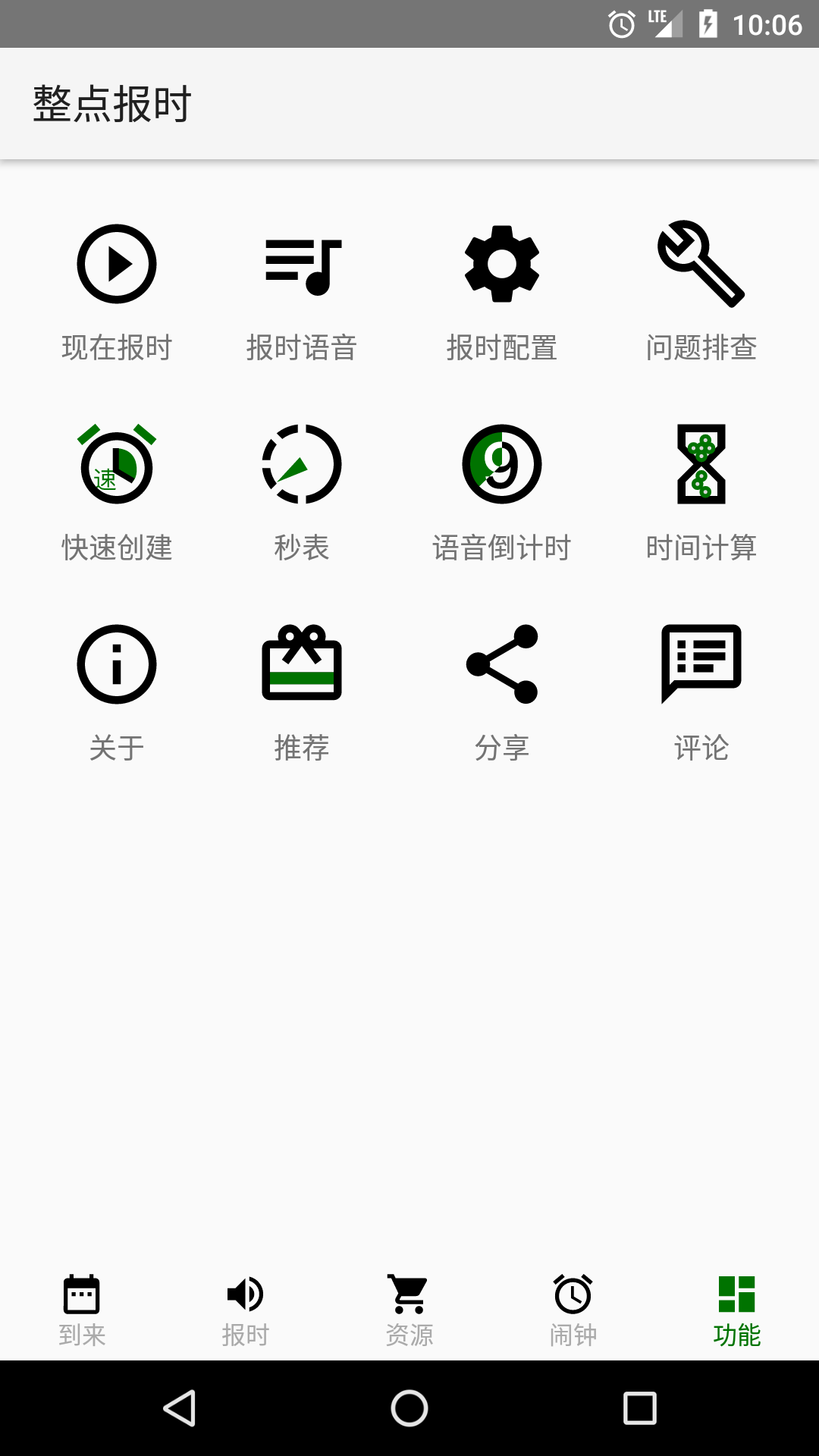Tap the 现在报时 play icon

(x=117, y=263)
